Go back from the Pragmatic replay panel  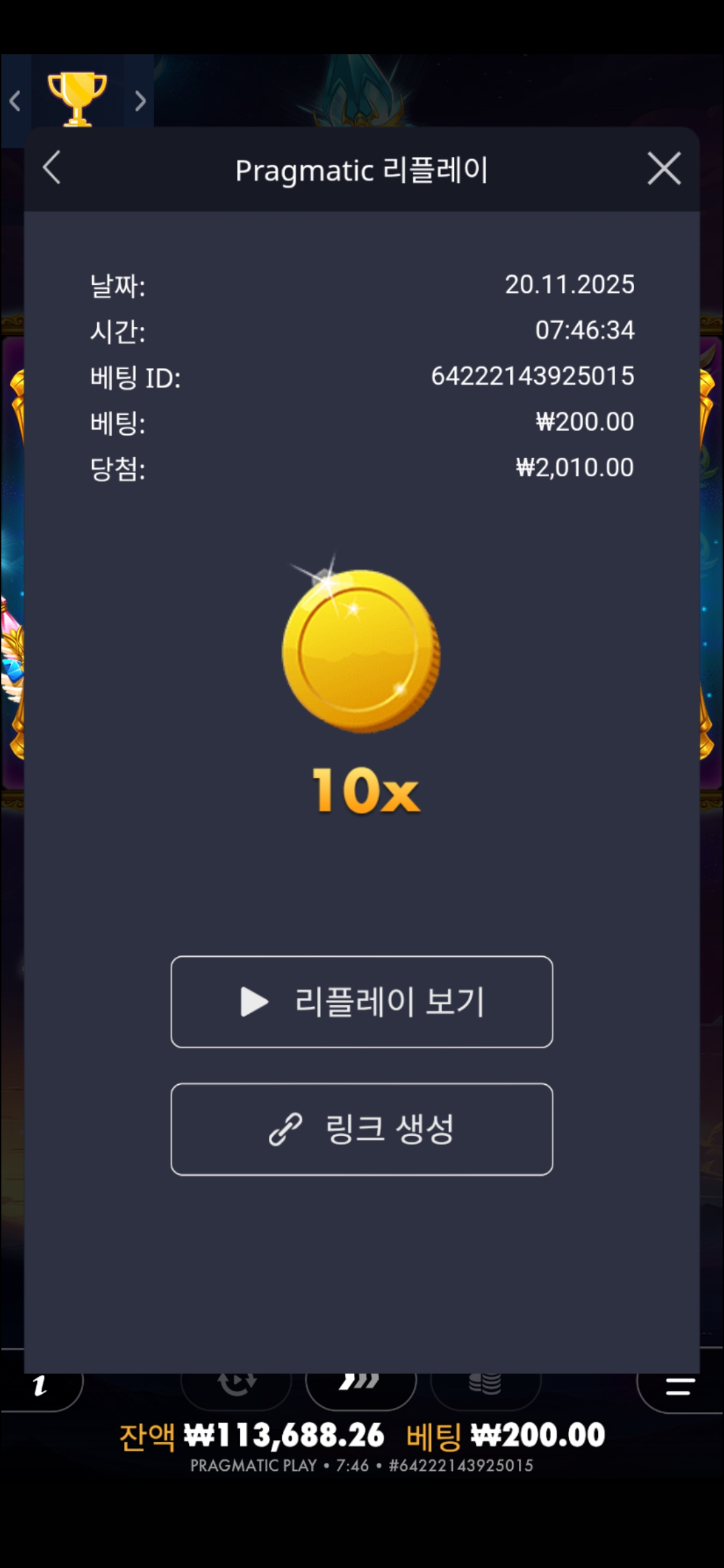[52, 168]
